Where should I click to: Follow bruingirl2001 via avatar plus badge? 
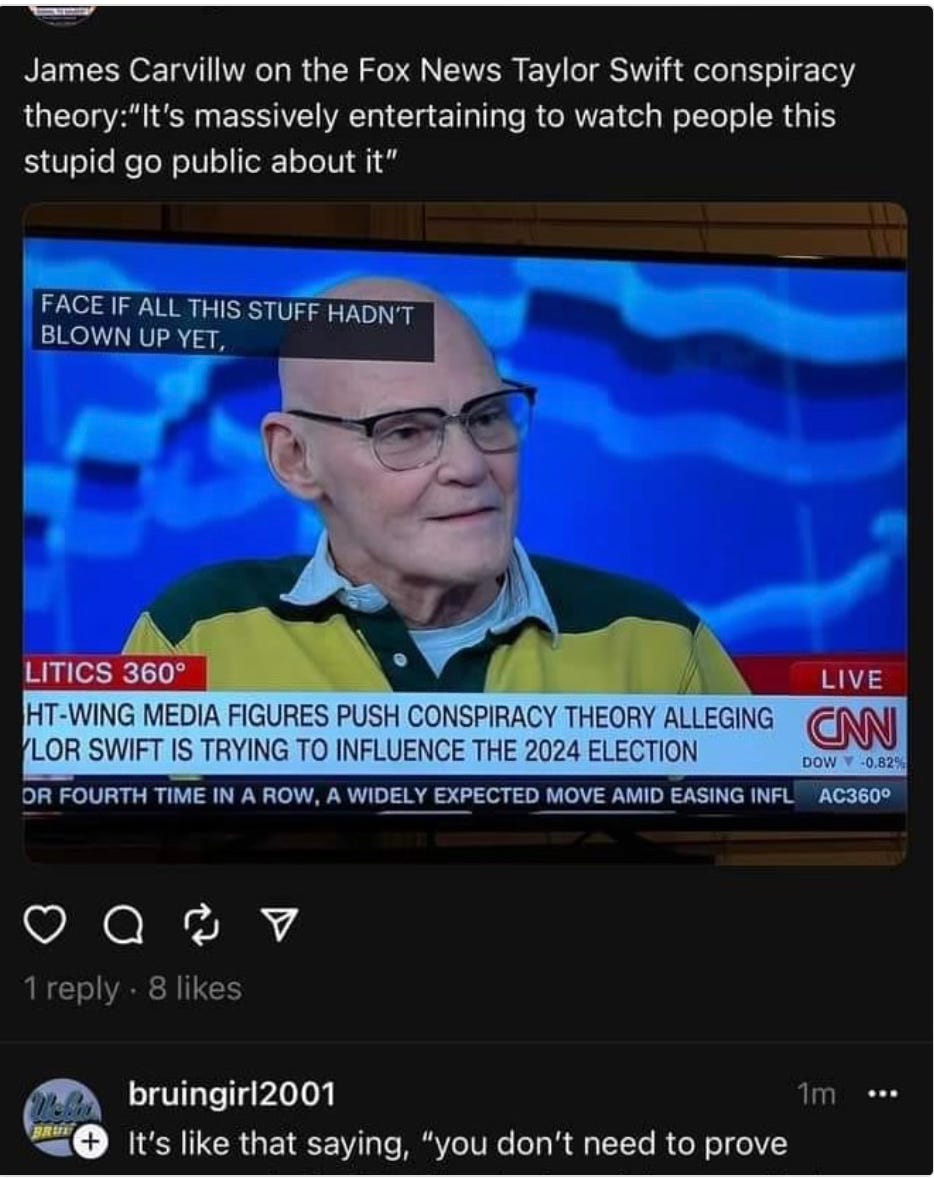pyautogui.click(x=90, y=1140)
